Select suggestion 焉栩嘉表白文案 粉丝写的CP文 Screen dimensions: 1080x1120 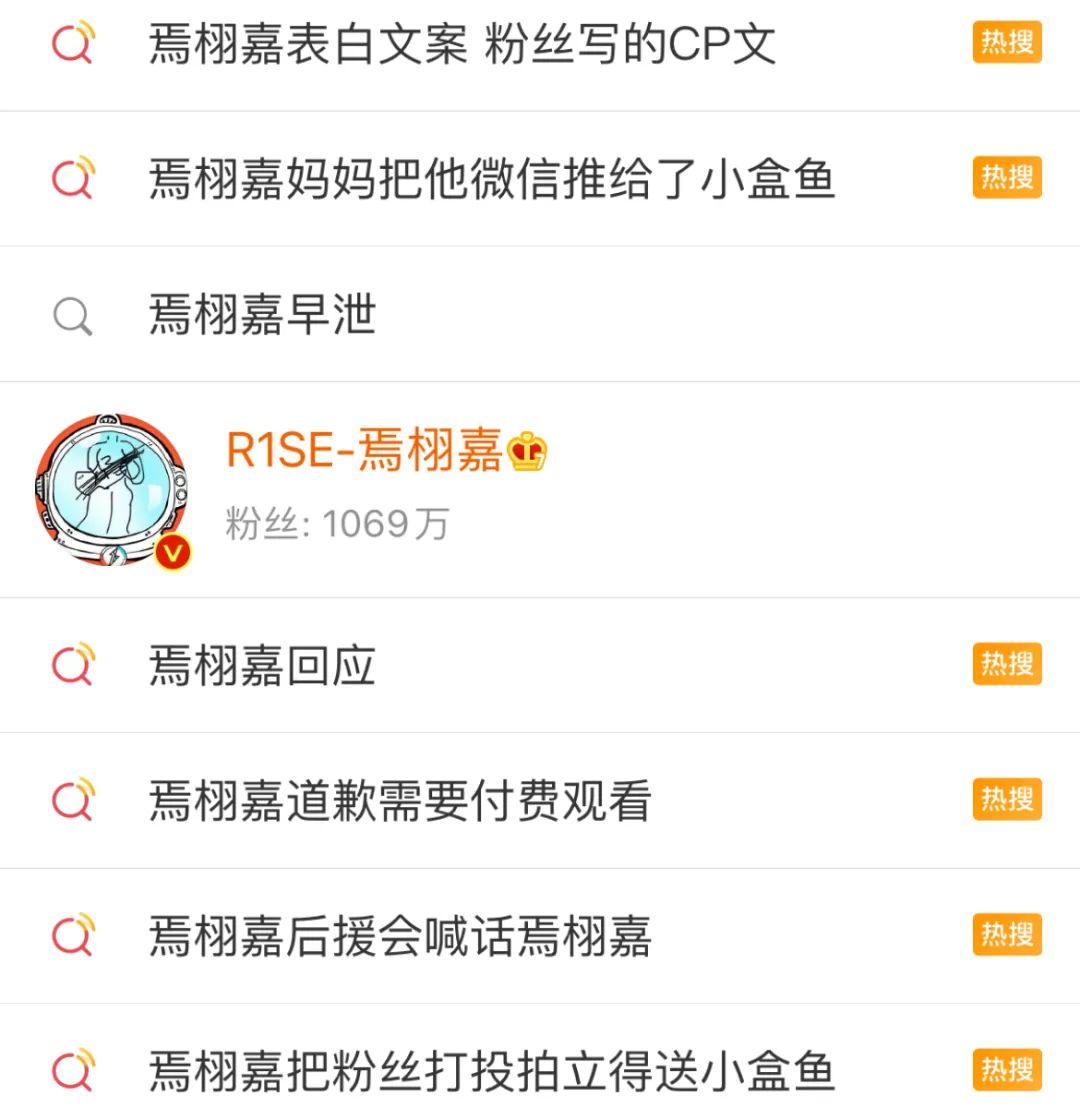[x=462, y=45]
